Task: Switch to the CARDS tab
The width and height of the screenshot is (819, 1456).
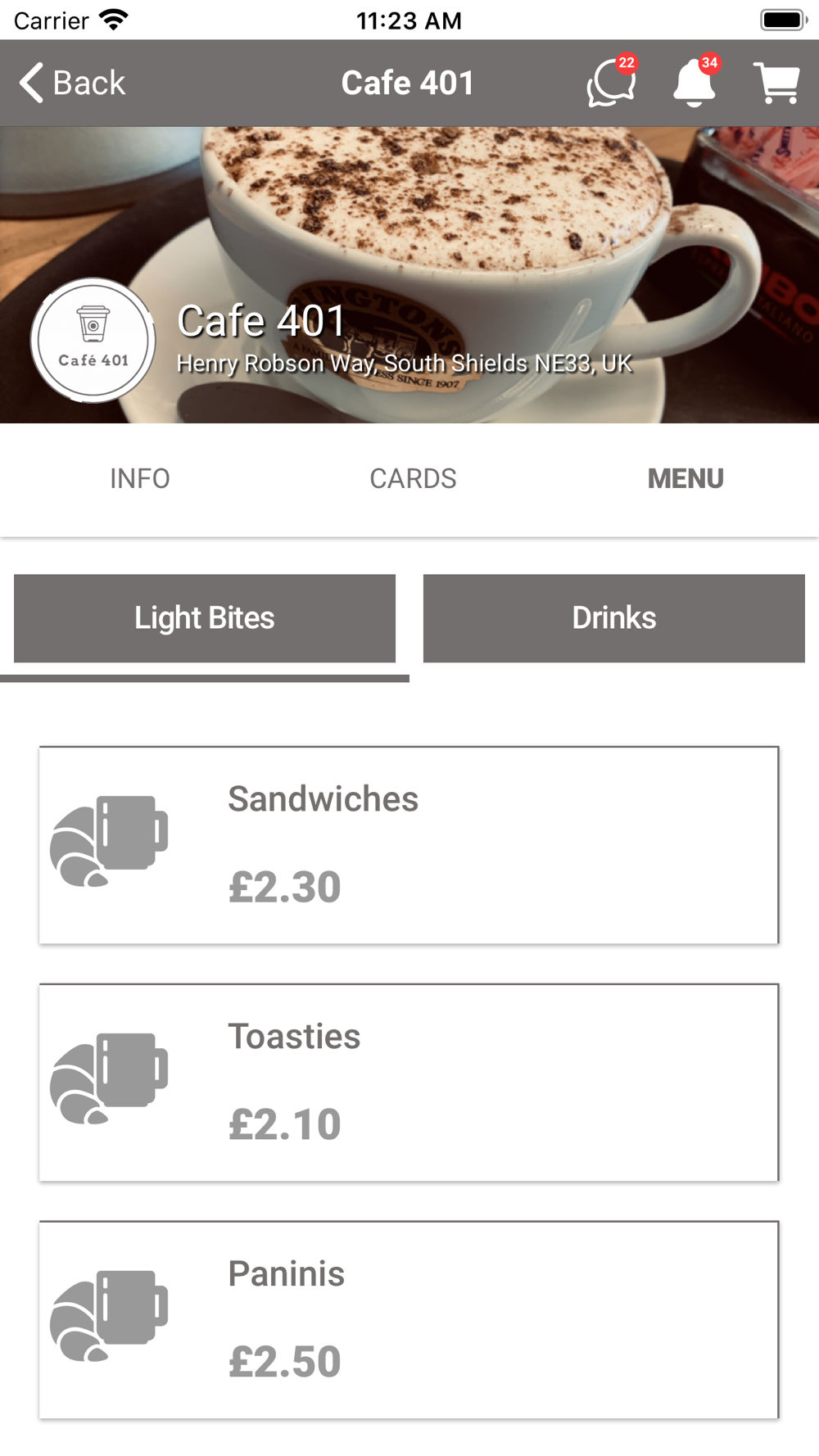Action: [x=413, y=479]
